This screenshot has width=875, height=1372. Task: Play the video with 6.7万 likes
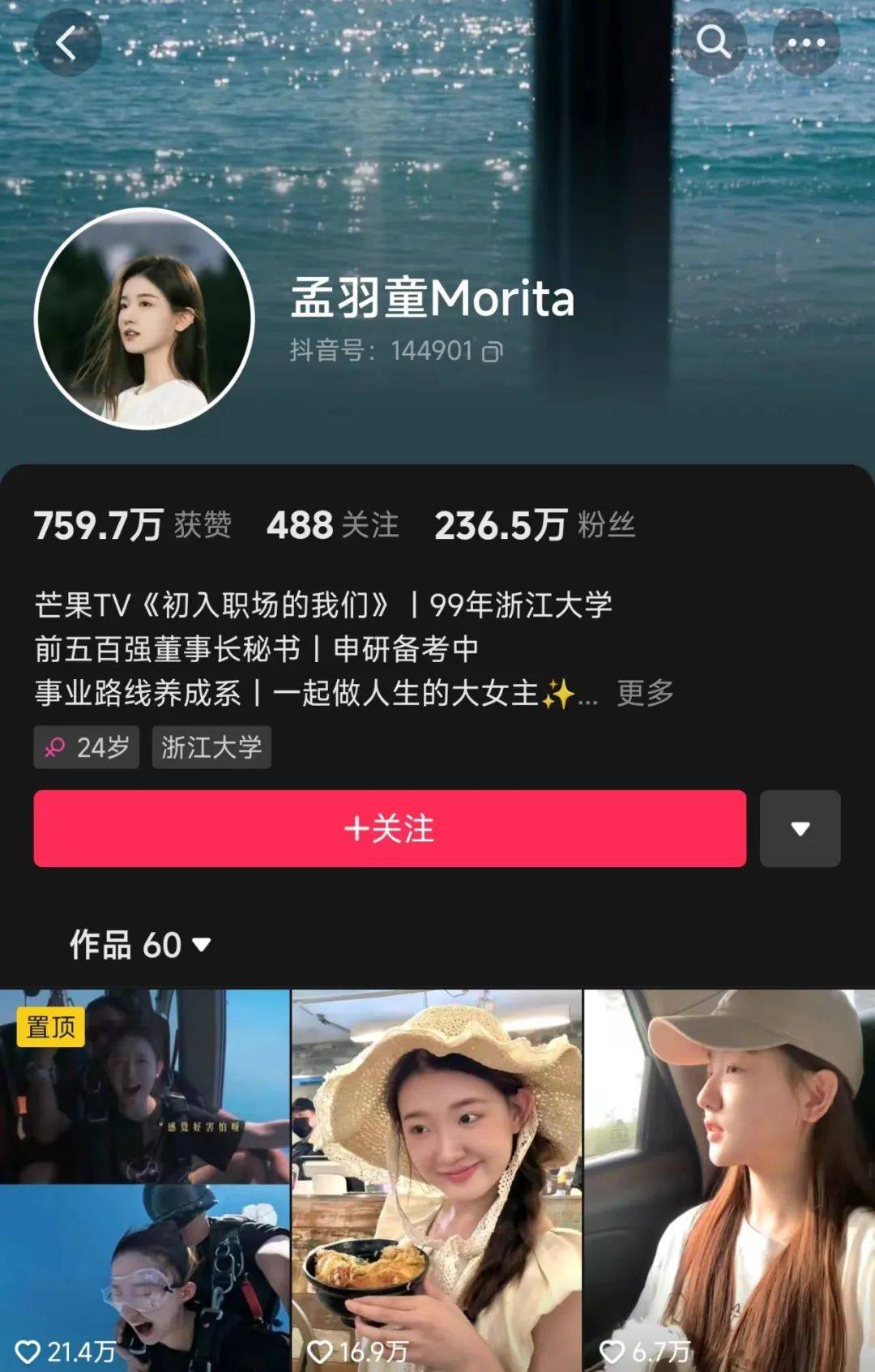[729, 1180]
